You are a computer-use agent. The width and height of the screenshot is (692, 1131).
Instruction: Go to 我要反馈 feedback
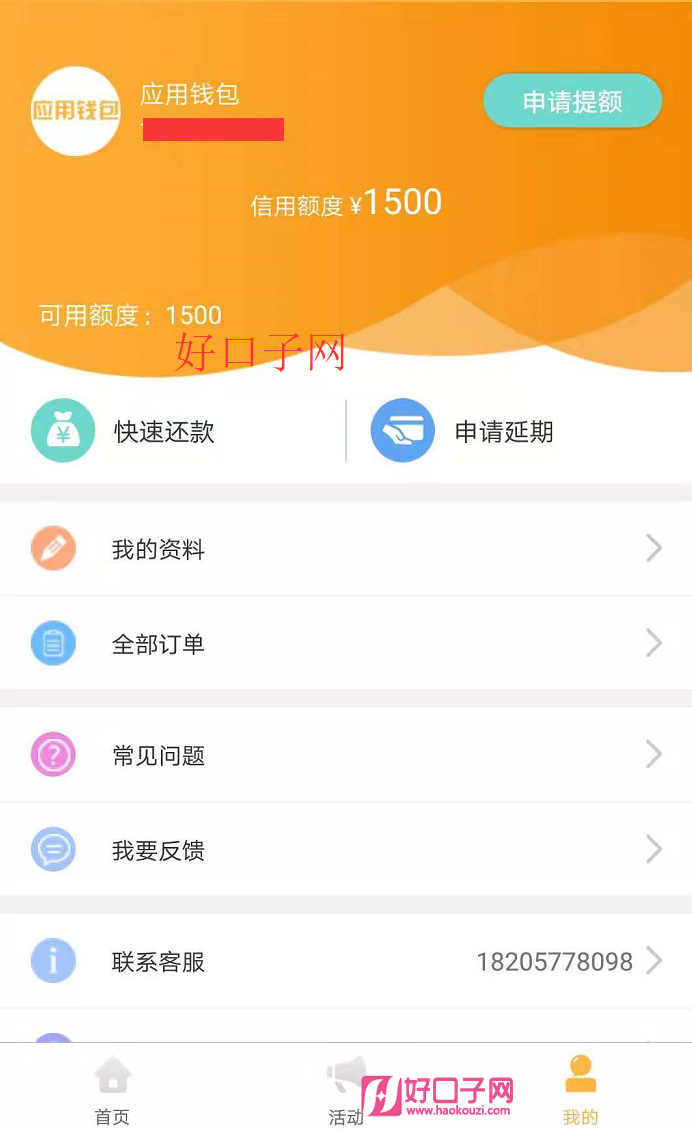coord(345,850)
